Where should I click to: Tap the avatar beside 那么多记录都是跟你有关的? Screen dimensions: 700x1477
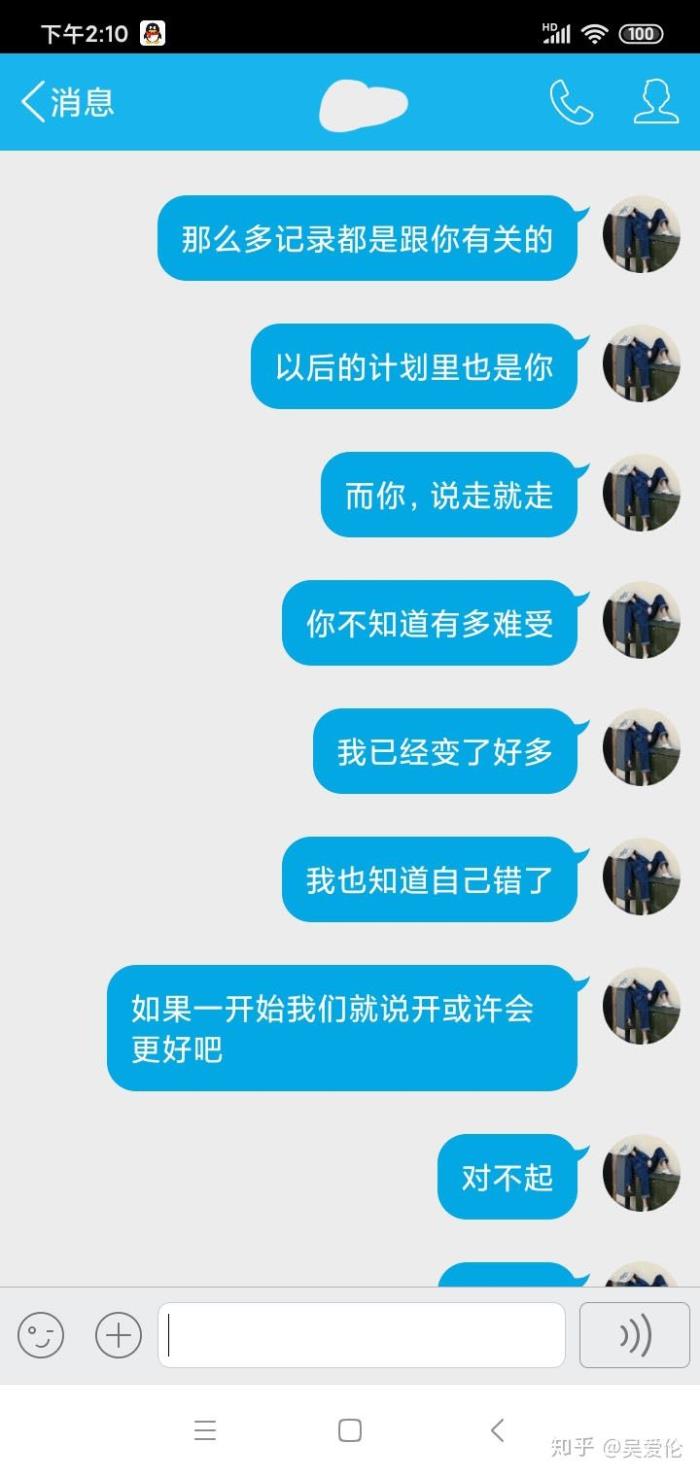coord(641,235)
